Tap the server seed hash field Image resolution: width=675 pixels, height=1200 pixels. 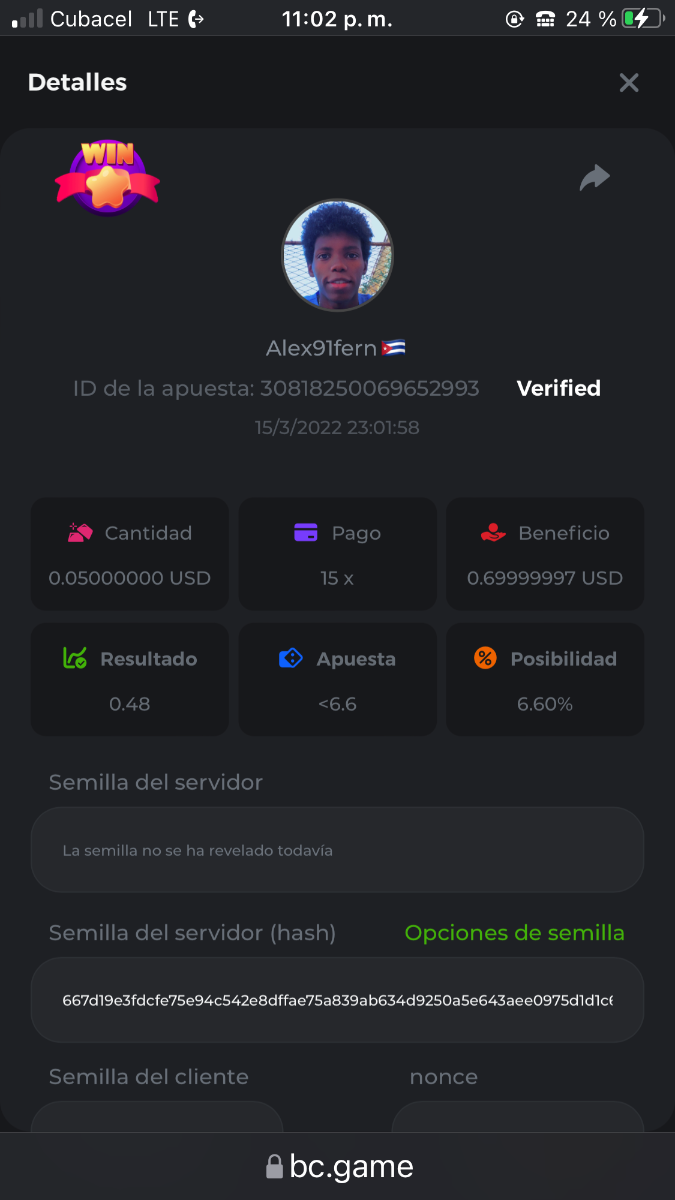click(x=337, y=1000)
